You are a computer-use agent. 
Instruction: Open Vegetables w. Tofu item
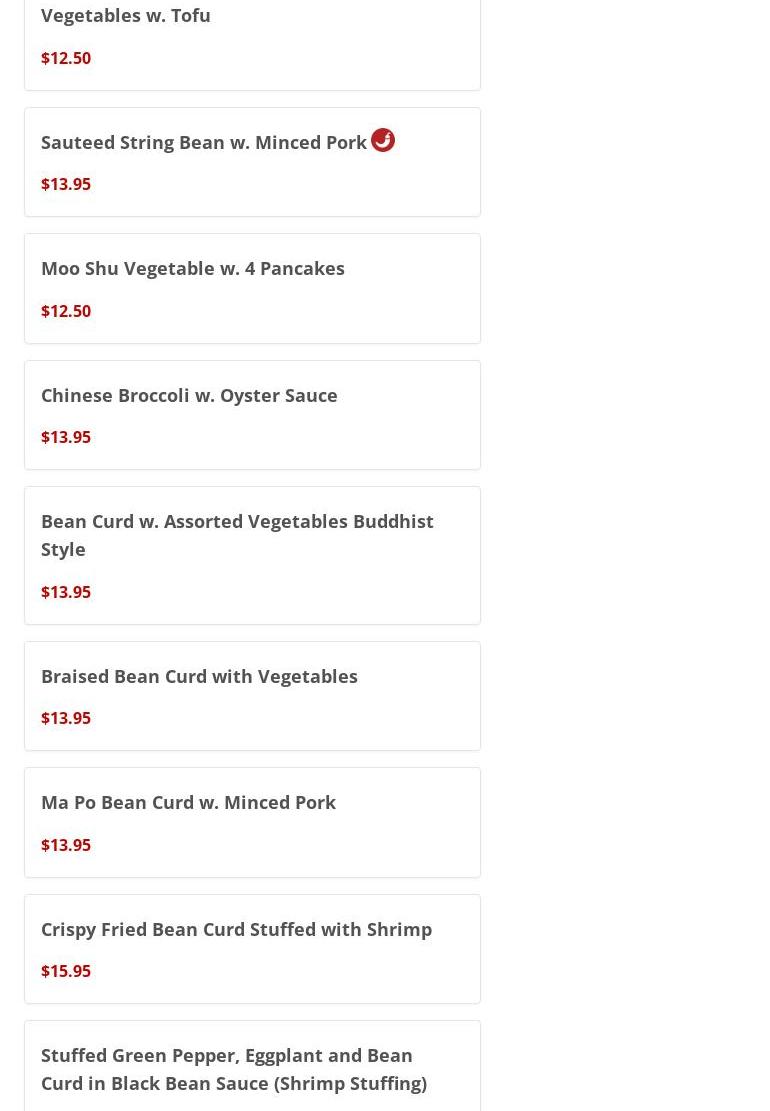click(126, 16)
